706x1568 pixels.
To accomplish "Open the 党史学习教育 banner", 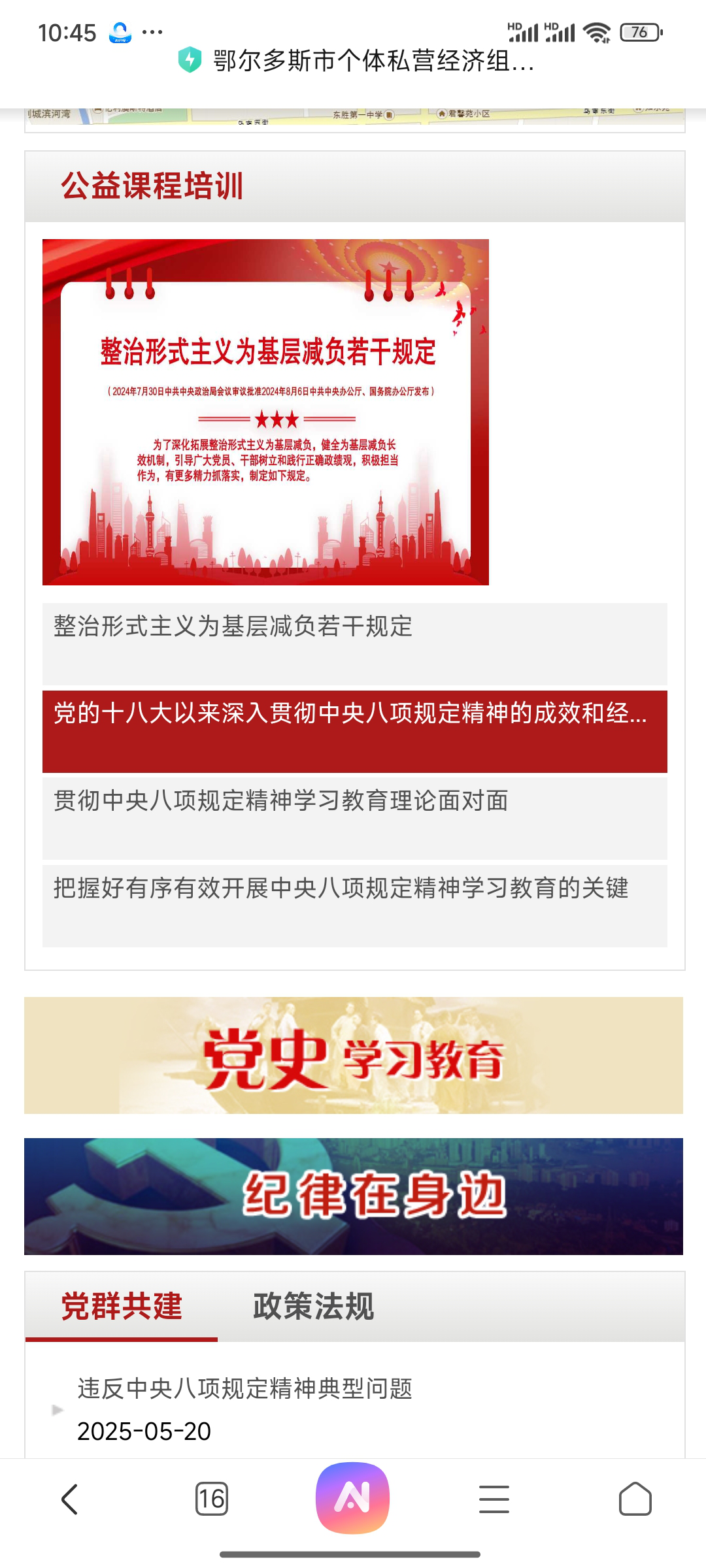I will click(x=353, y=1055).
